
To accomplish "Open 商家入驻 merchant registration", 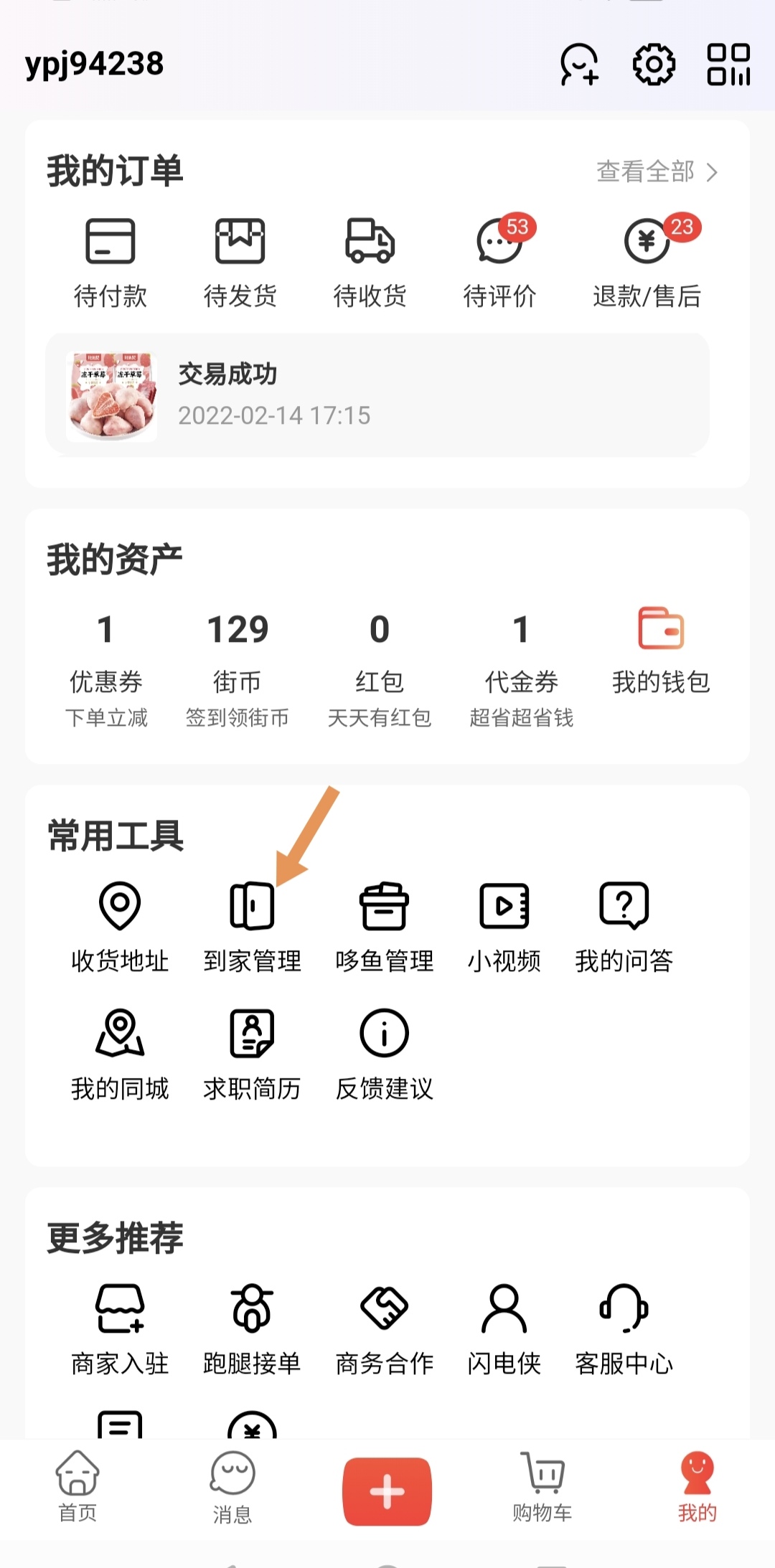I will pyautogui.click(x=120, y=1328).
